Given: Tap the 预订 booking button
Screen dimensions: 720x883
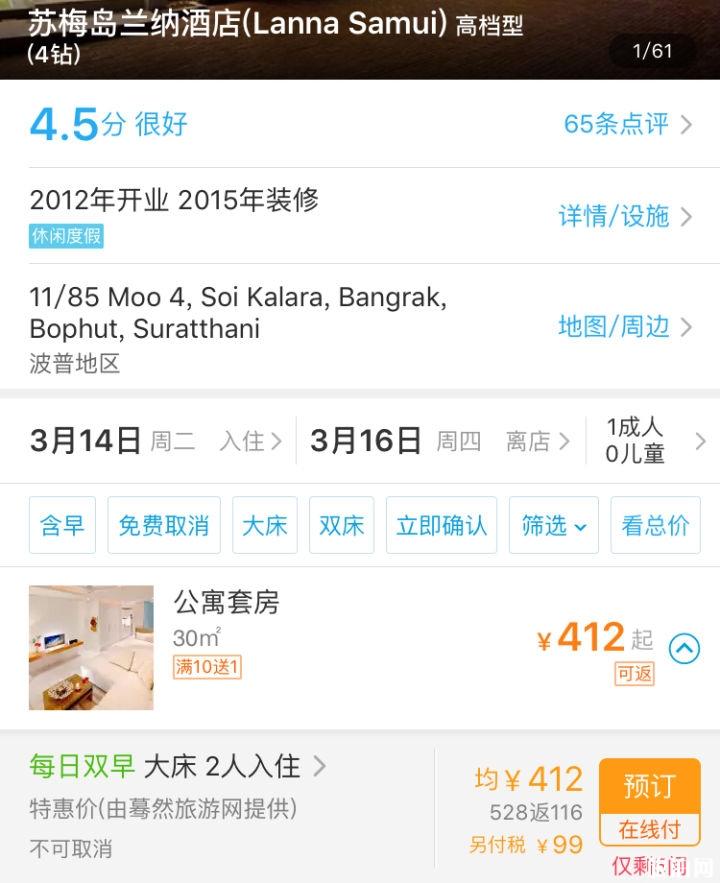Looking at the screenshot, I should [649, 788].
